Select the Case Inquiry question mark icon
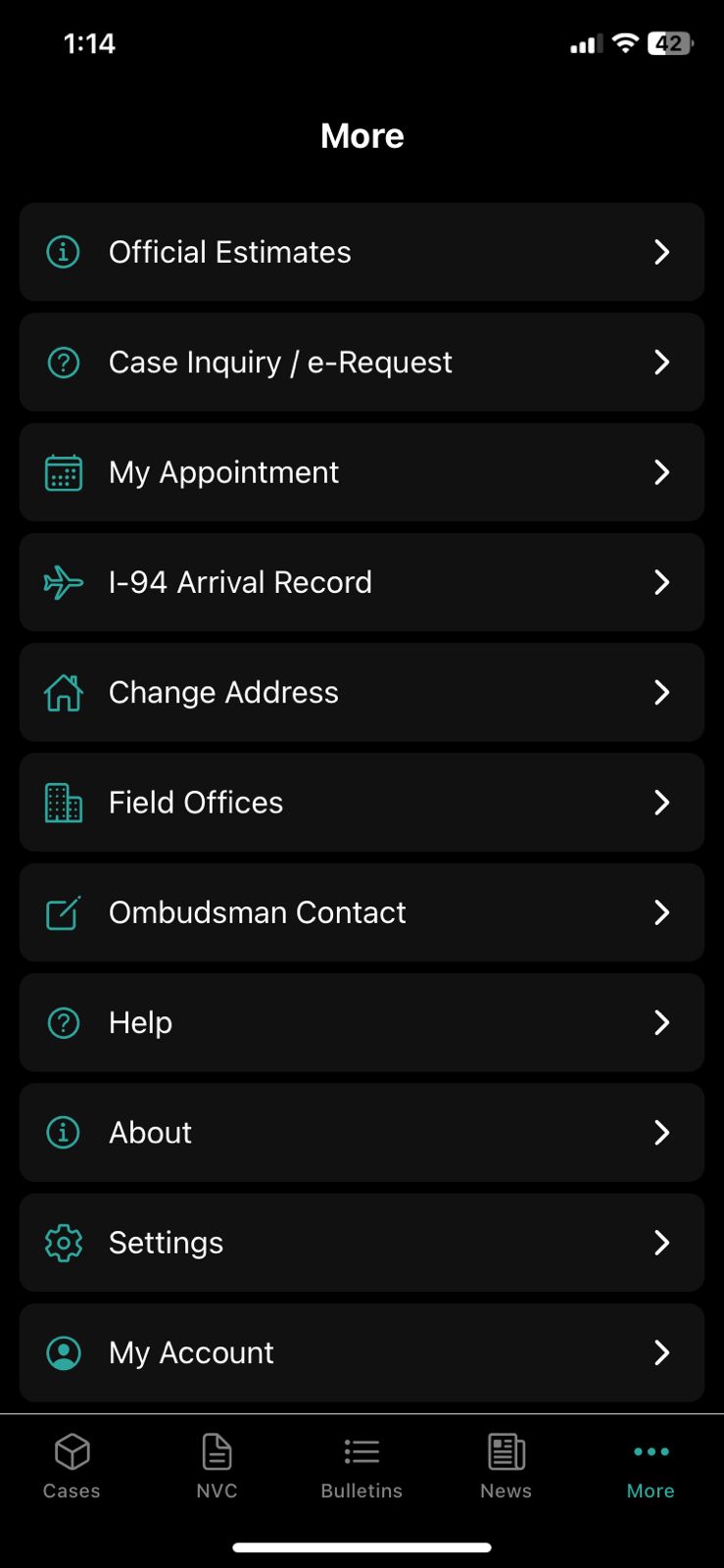Image resolution: width=724 pixels, height=1568 pixels. [63, 362]
